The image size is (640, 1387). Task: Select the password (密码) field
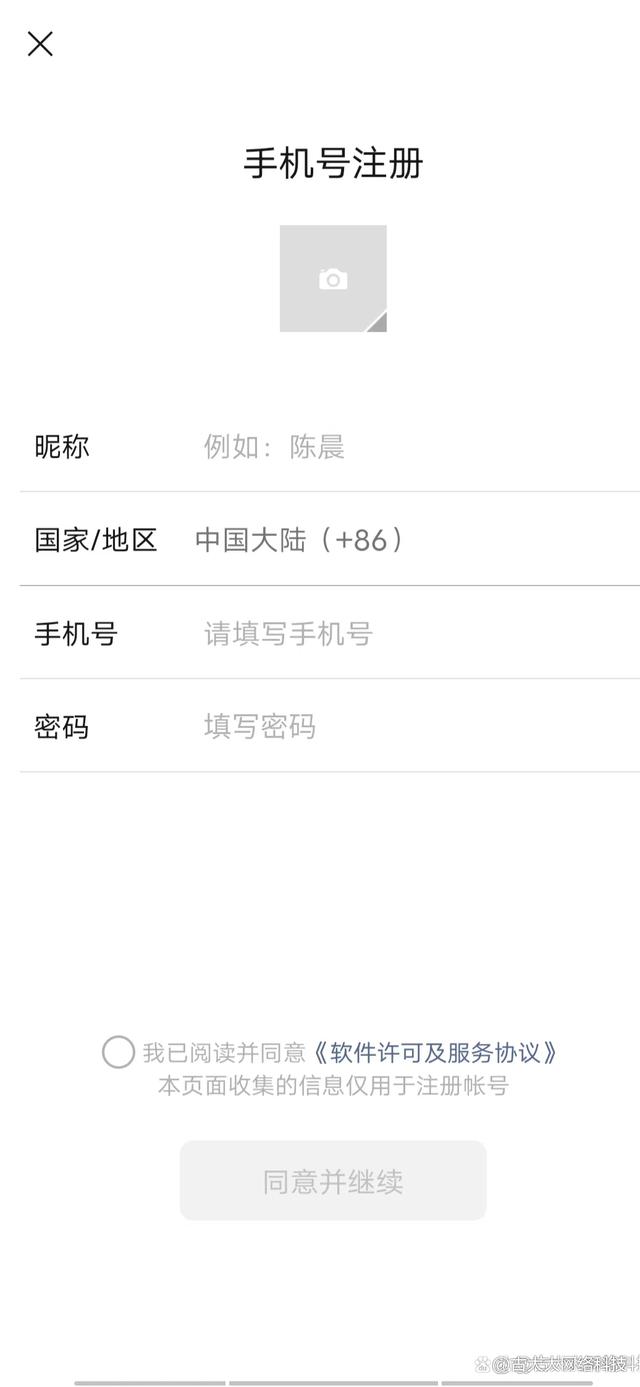(x=400, y=726)
